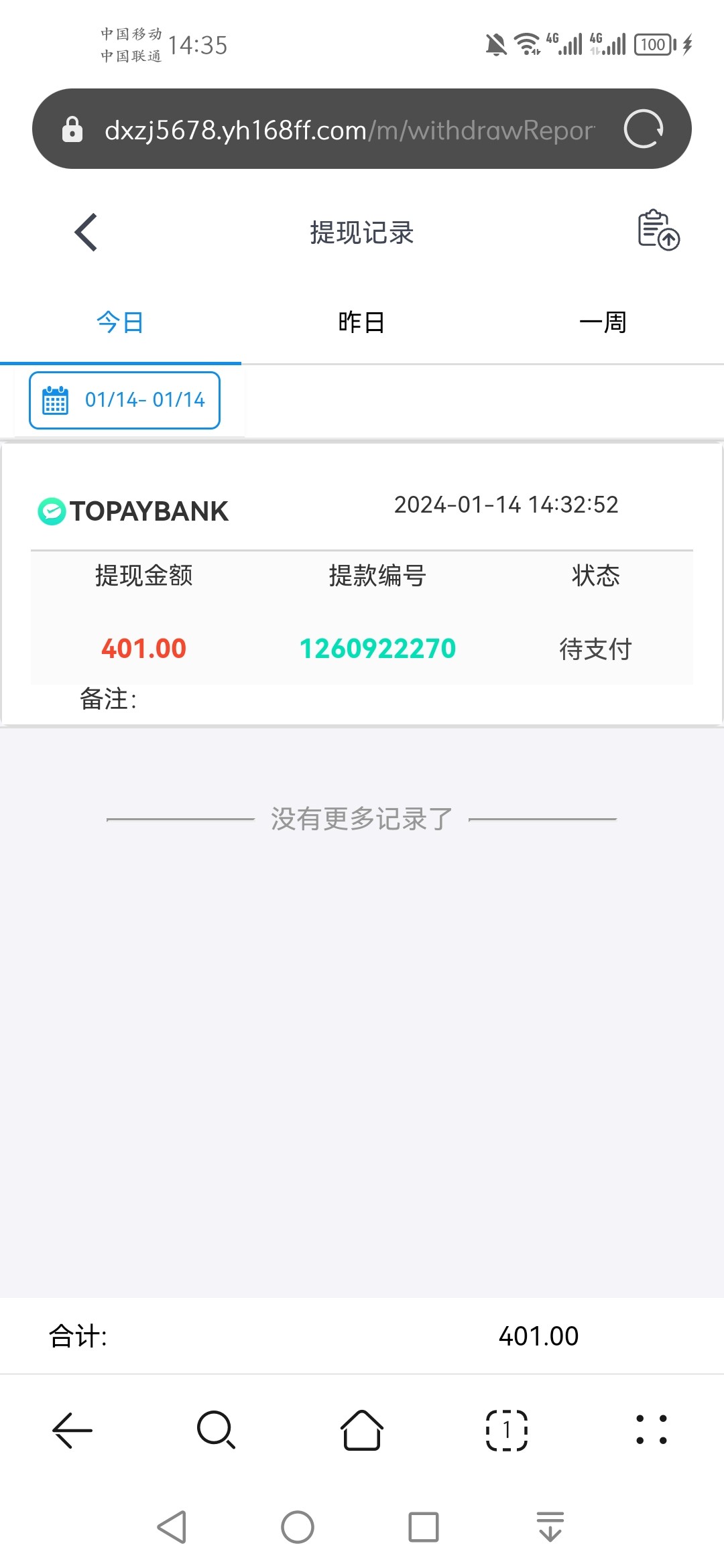Switch to the 昨日 tab

point(361,322)
